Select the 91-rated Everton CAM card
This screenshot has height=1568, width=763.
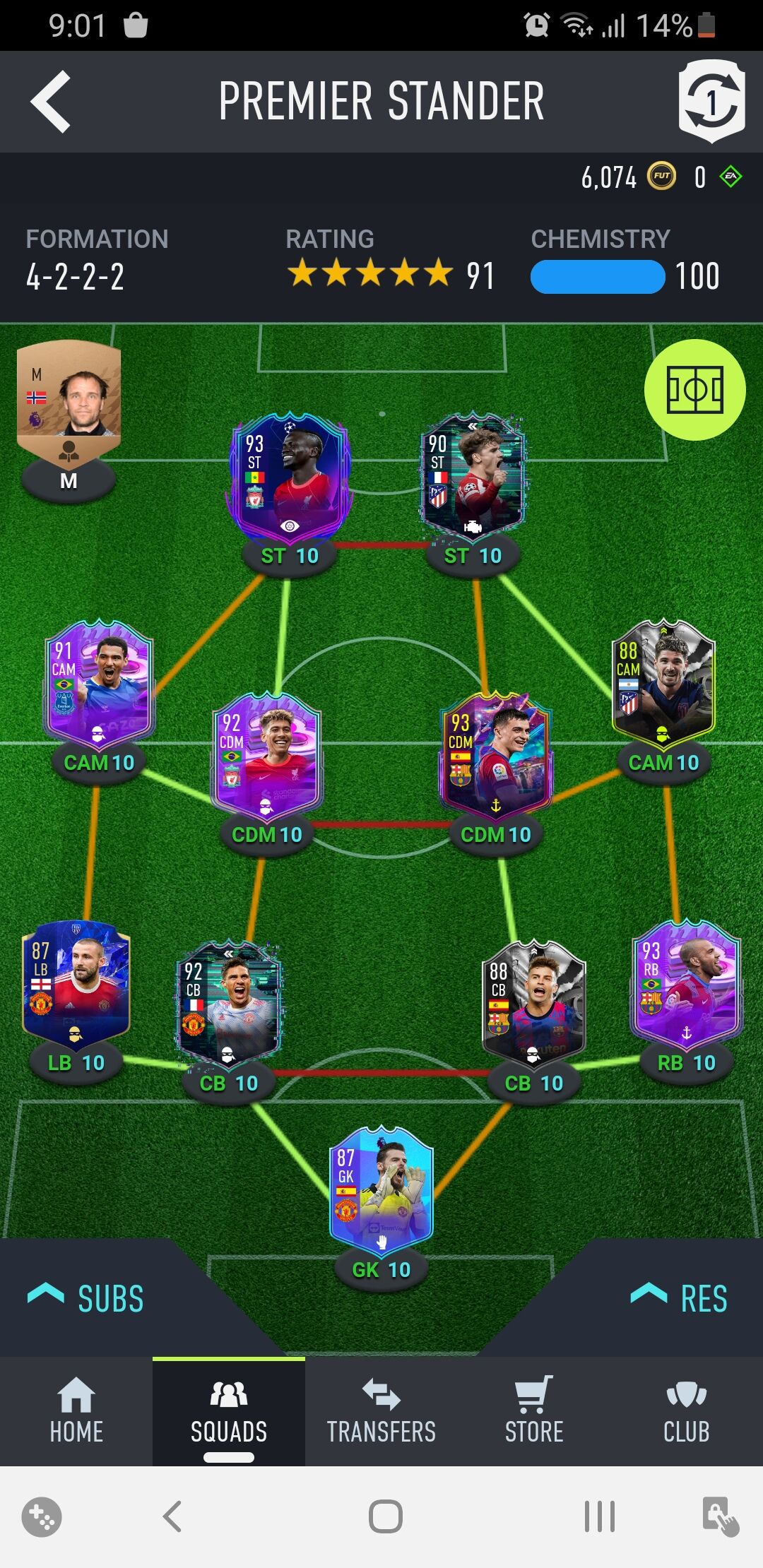click(x=99, y=682)
